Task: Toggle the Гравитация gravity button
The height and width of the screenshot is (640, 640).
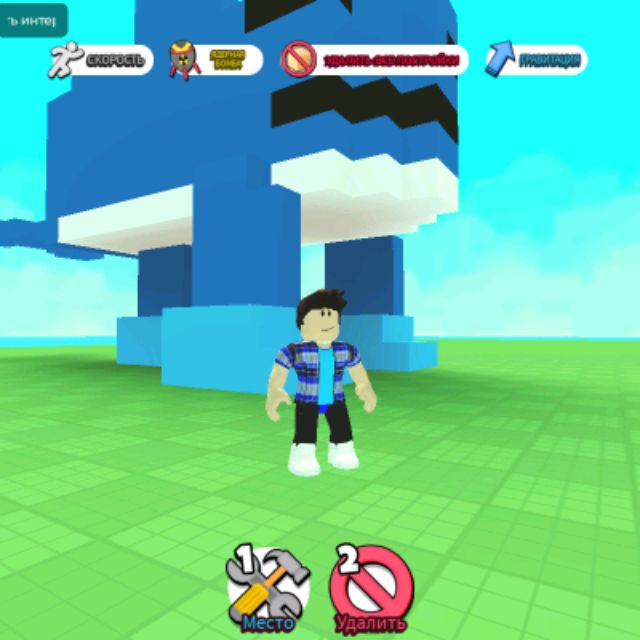Action: tap(535, 60)
